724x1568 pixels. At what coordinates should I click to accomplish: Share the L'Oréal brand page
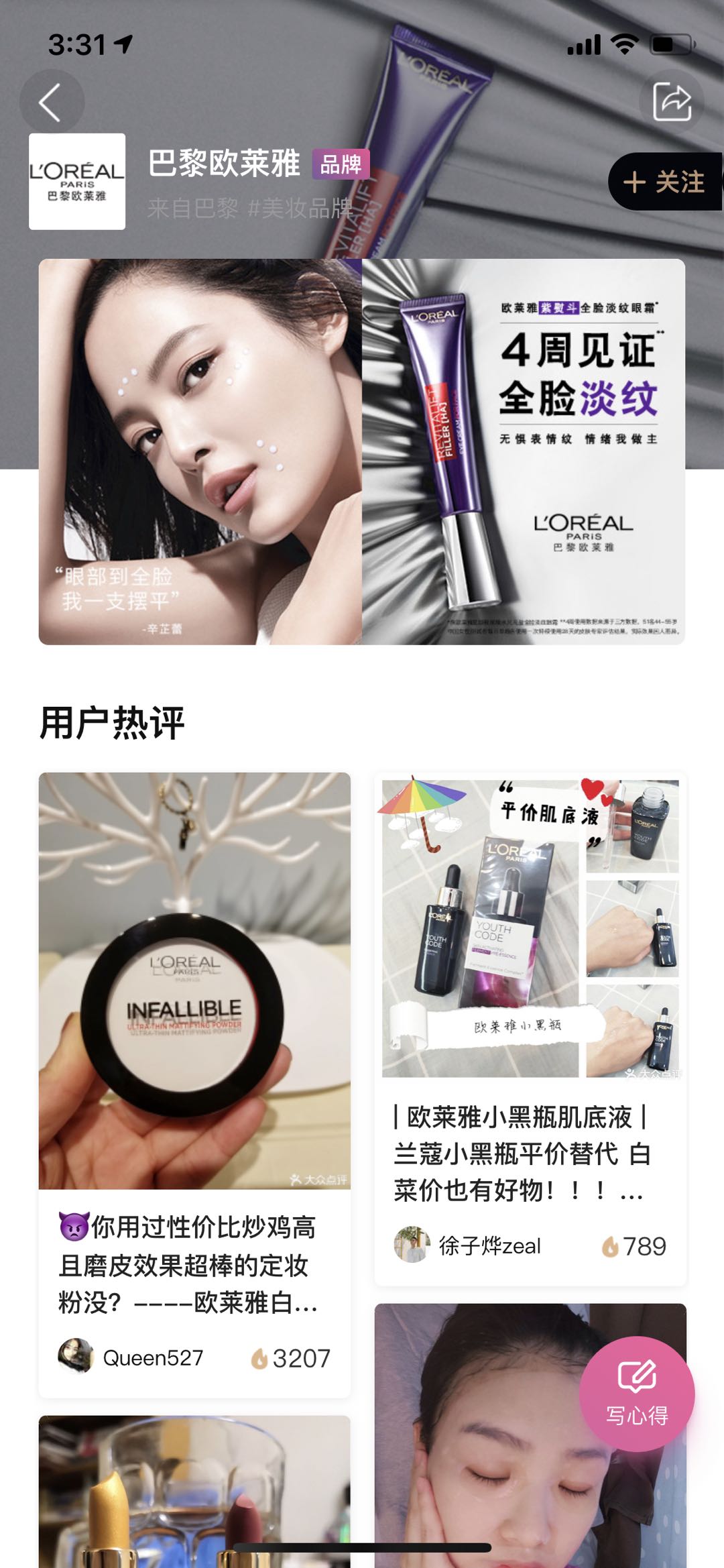[672, 102]
